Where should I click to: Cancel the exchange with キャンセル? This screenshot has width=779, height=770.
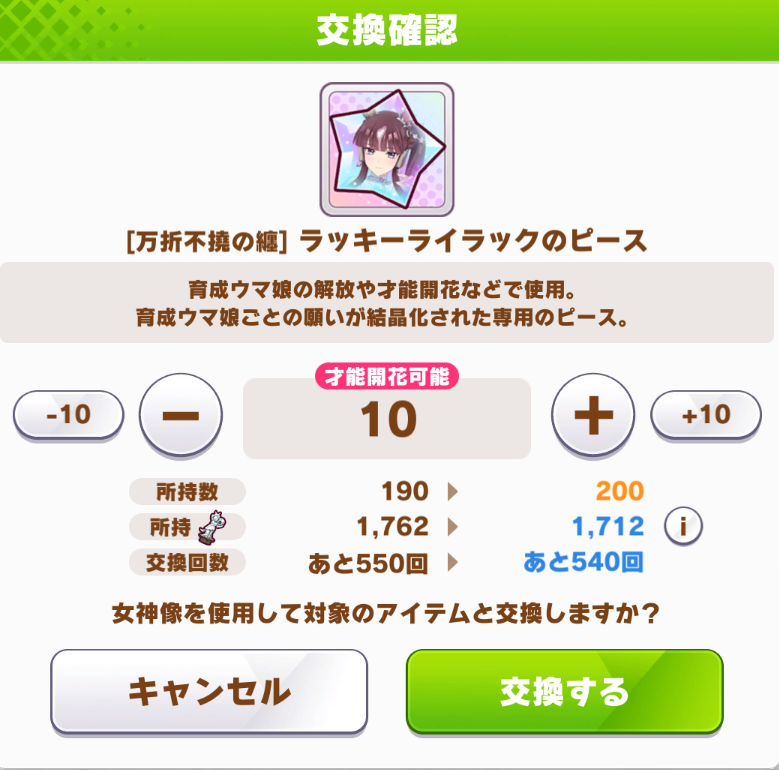(209, 691)
